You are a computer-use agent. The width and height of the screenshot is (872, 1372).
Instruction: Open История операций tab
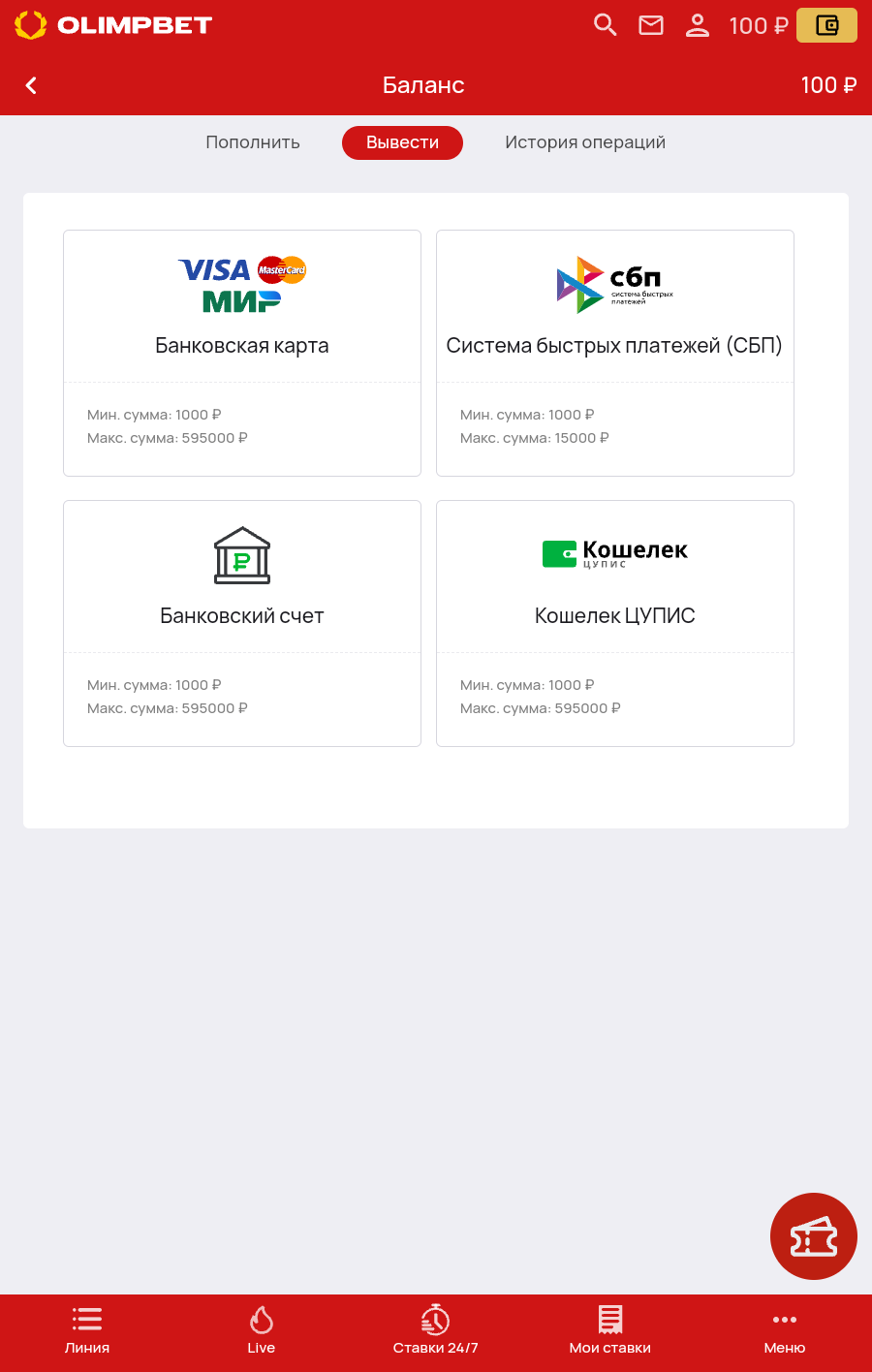(585, 142)
